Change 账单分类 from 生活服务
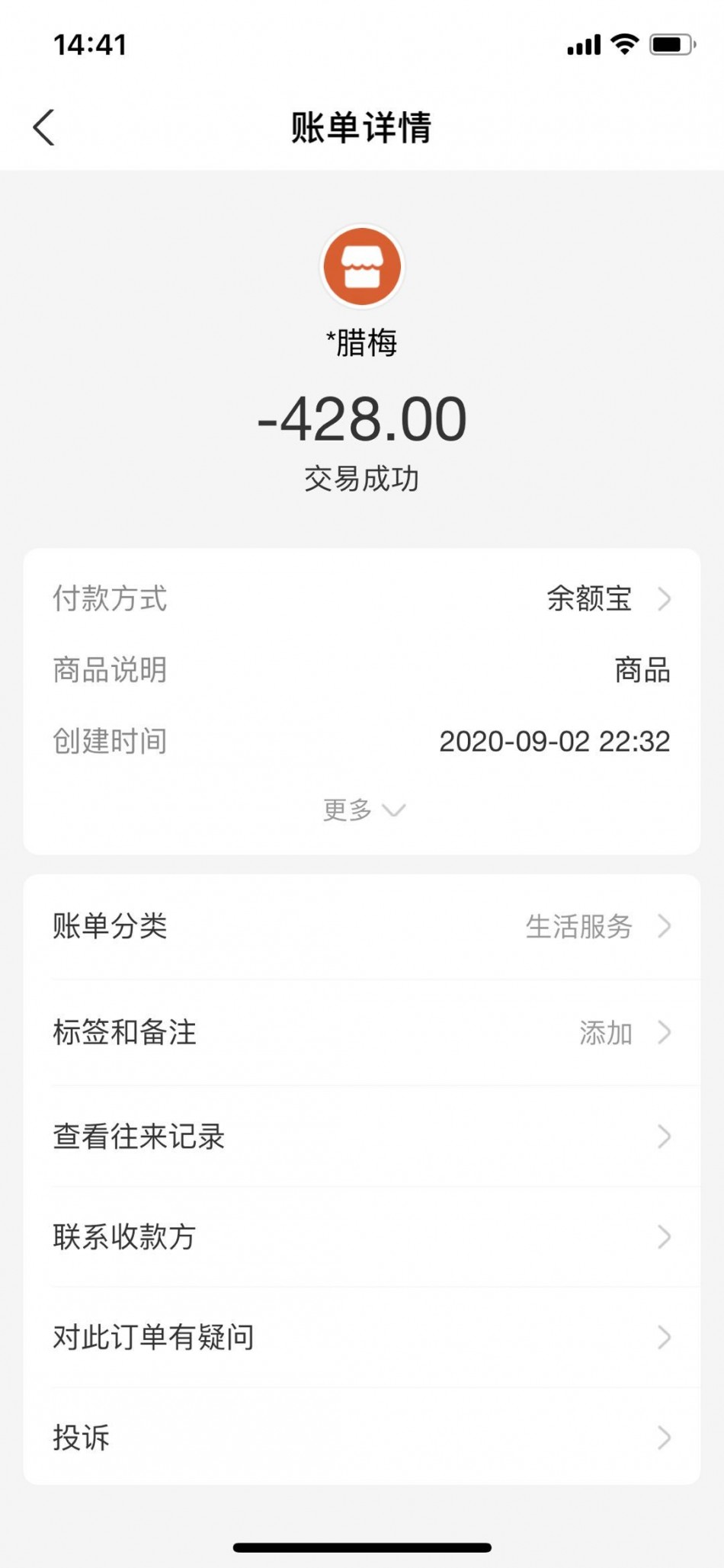The image size is (724, 1568). point(362,927)
